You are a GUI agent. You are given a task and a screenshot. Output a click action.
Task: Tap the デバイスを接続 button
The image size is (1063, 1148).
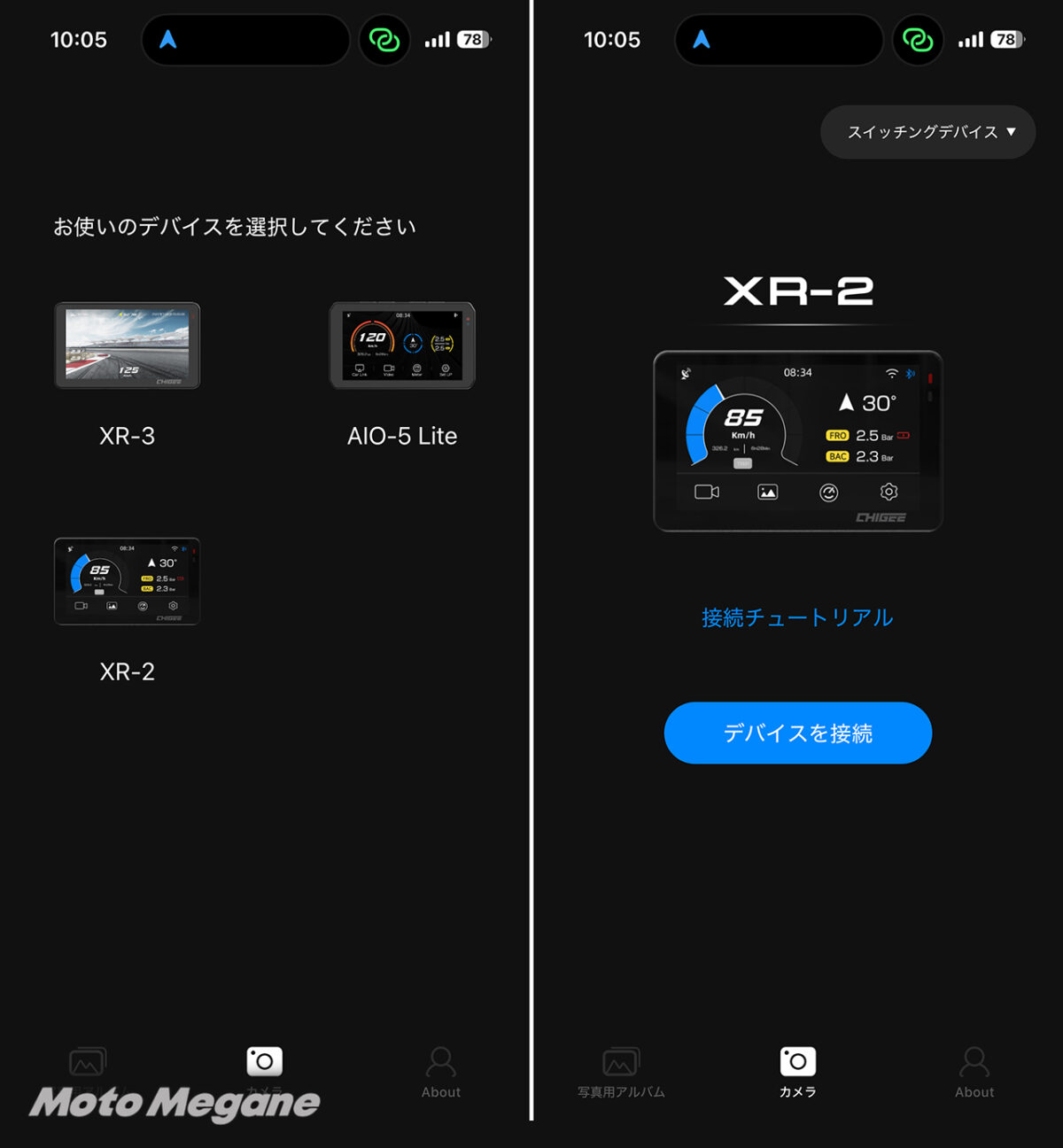797,733
